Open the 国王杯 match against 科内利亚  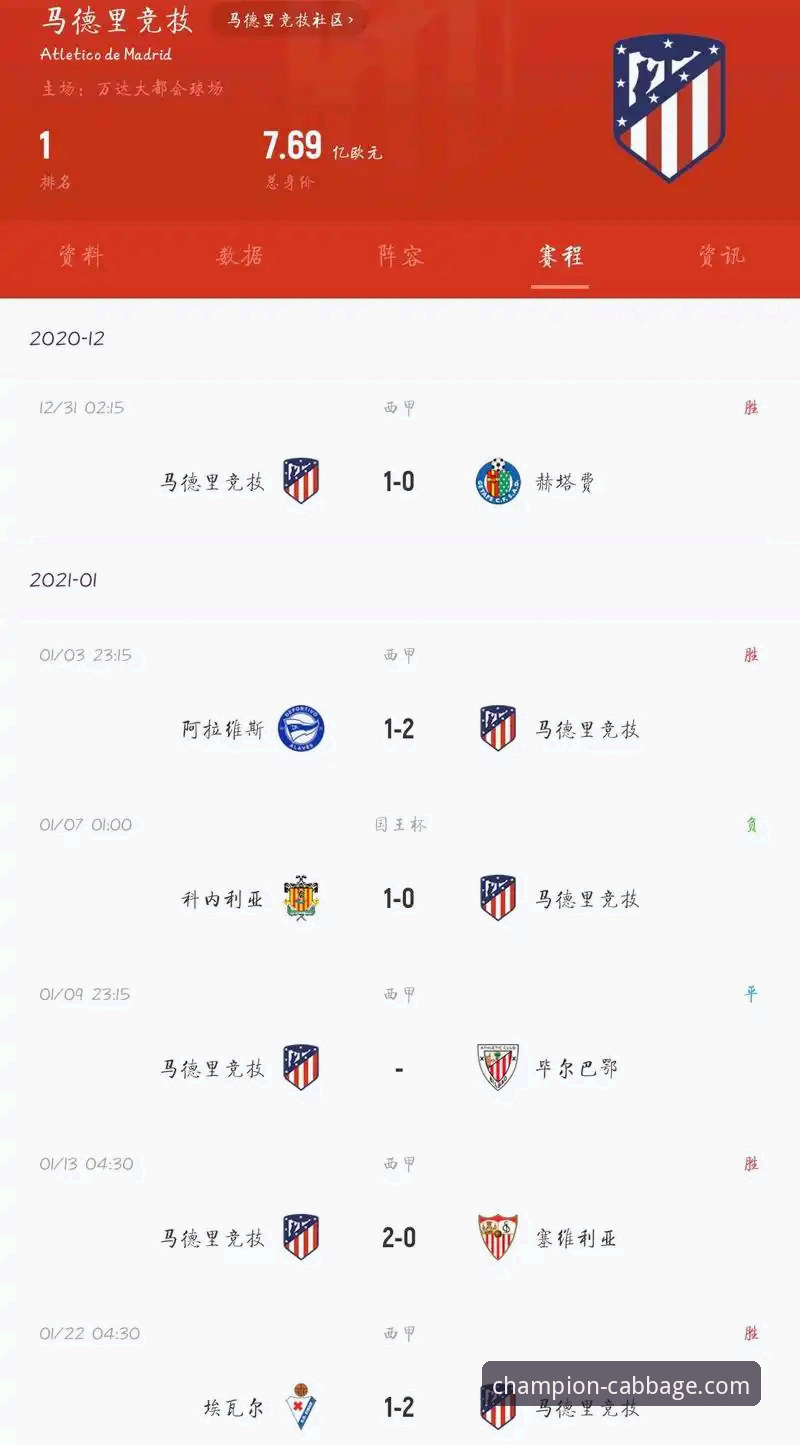400,878
